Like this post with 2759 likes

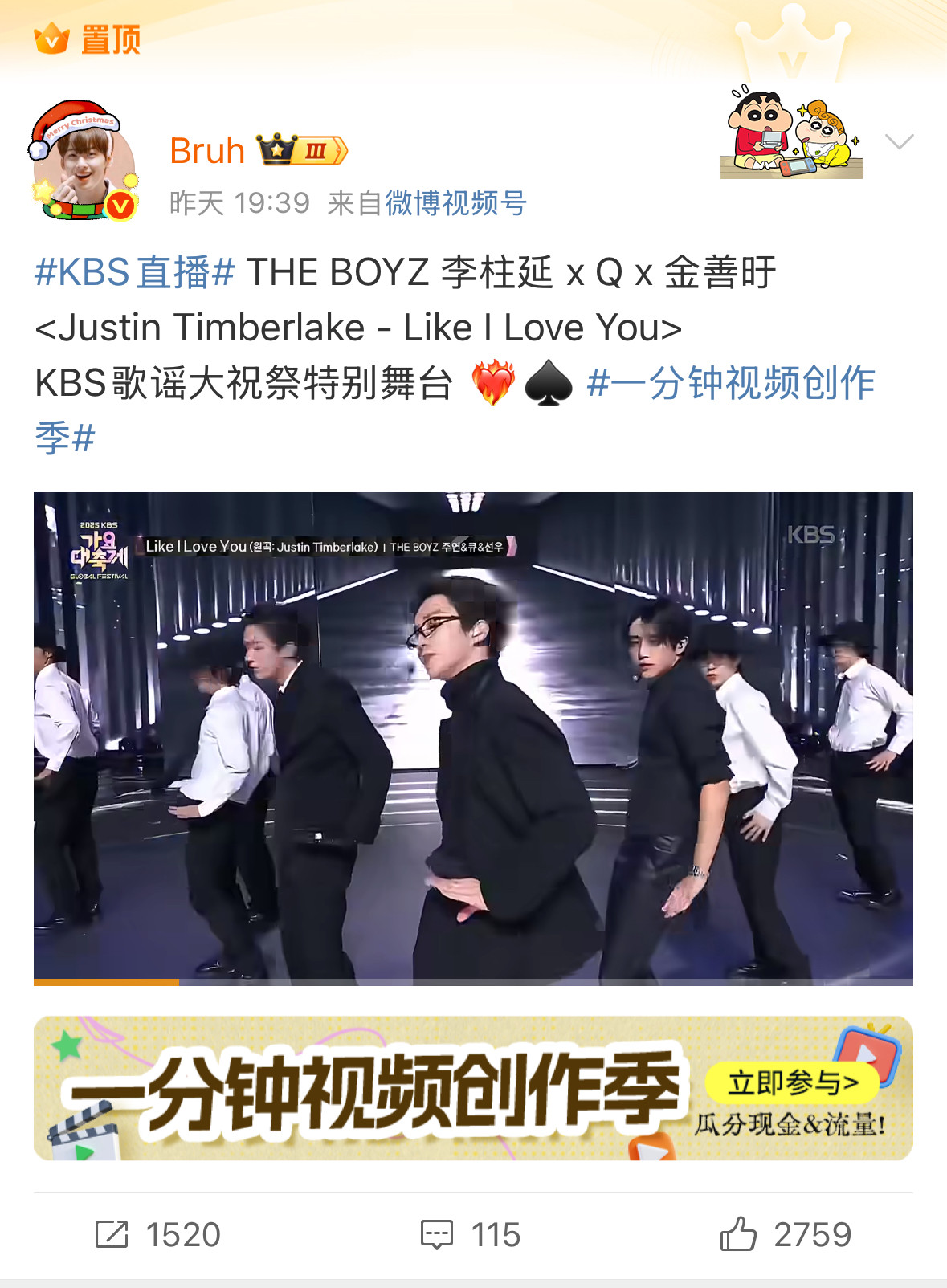[785, 1234]
